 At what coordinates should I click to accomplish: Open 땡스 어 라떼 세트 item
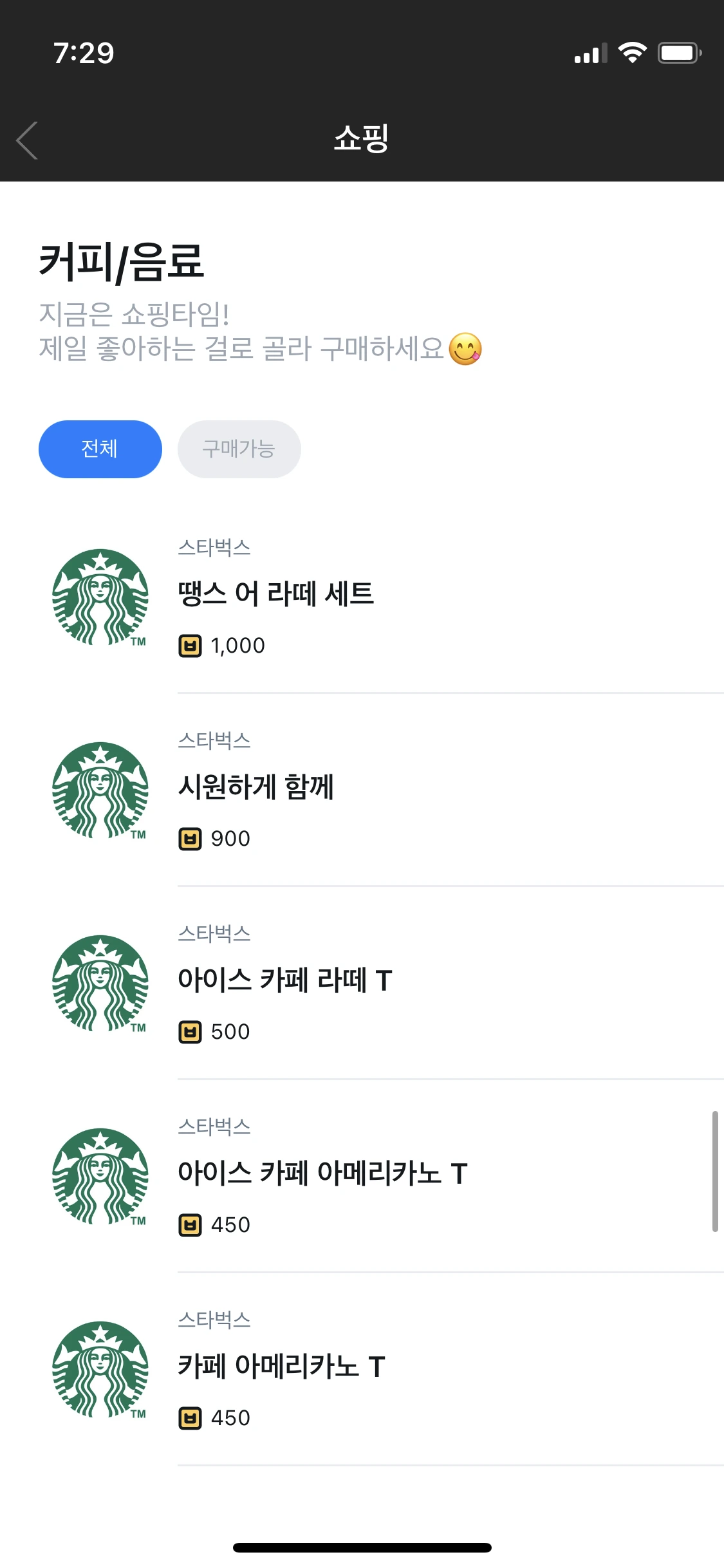click(277, 594)
